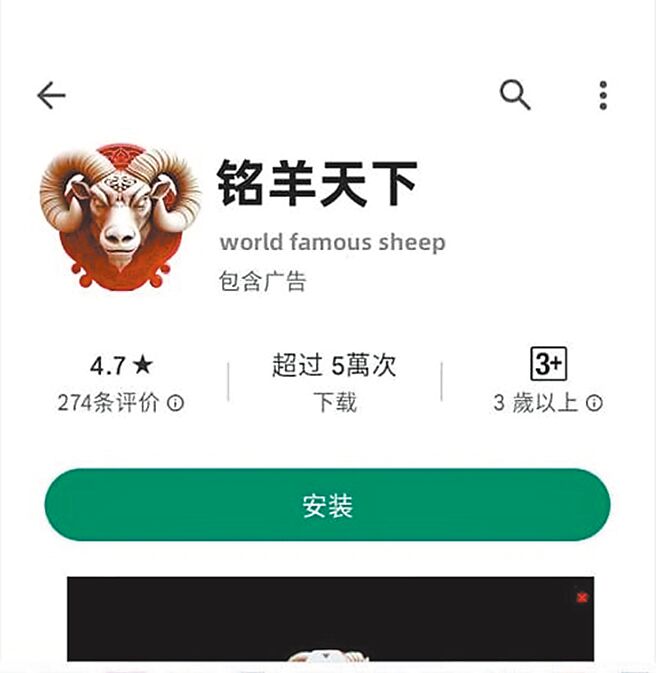Viewport: 656px width, 673px height.
Task: Open the search magnifier icon
Action: point(515,95)
